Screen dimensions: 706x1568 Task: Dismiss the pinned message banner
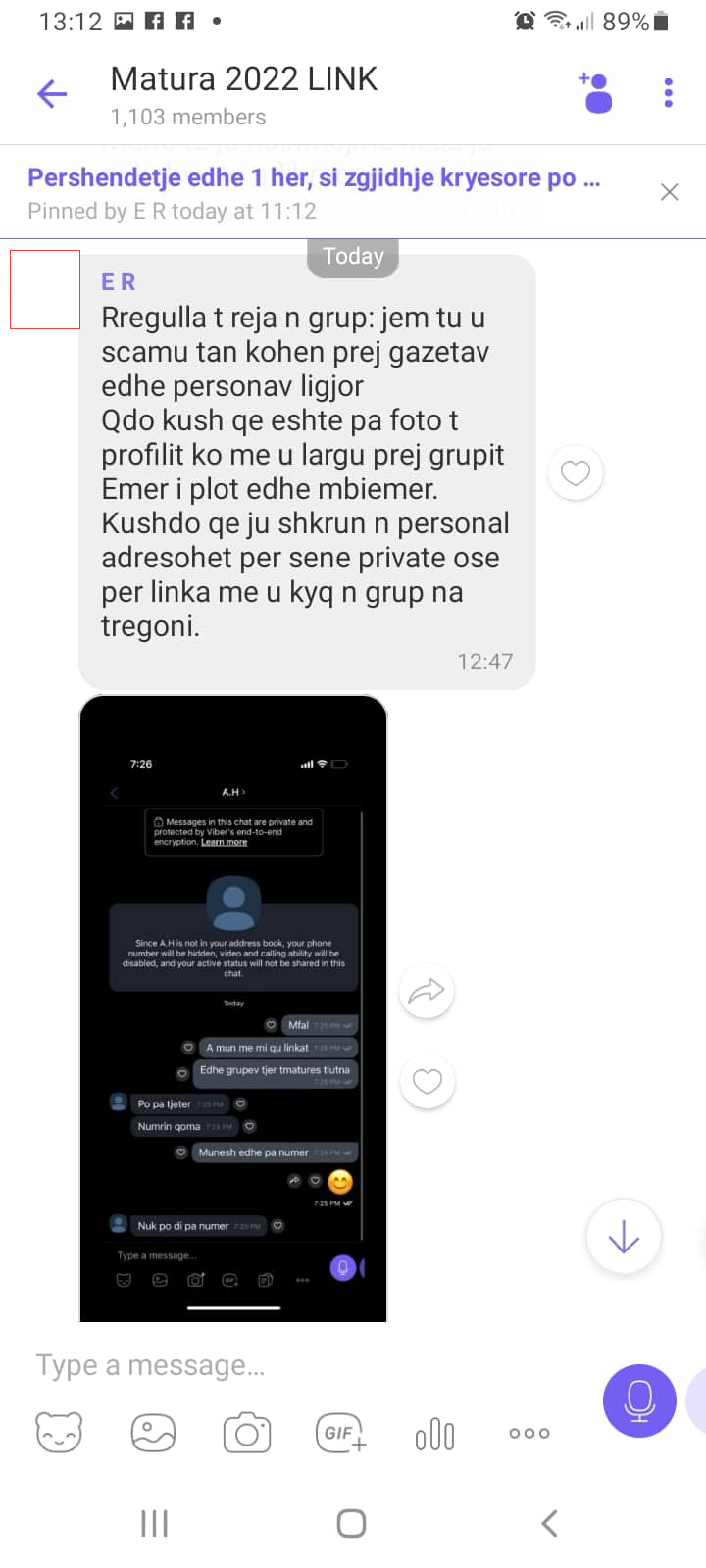click(670, 192)
